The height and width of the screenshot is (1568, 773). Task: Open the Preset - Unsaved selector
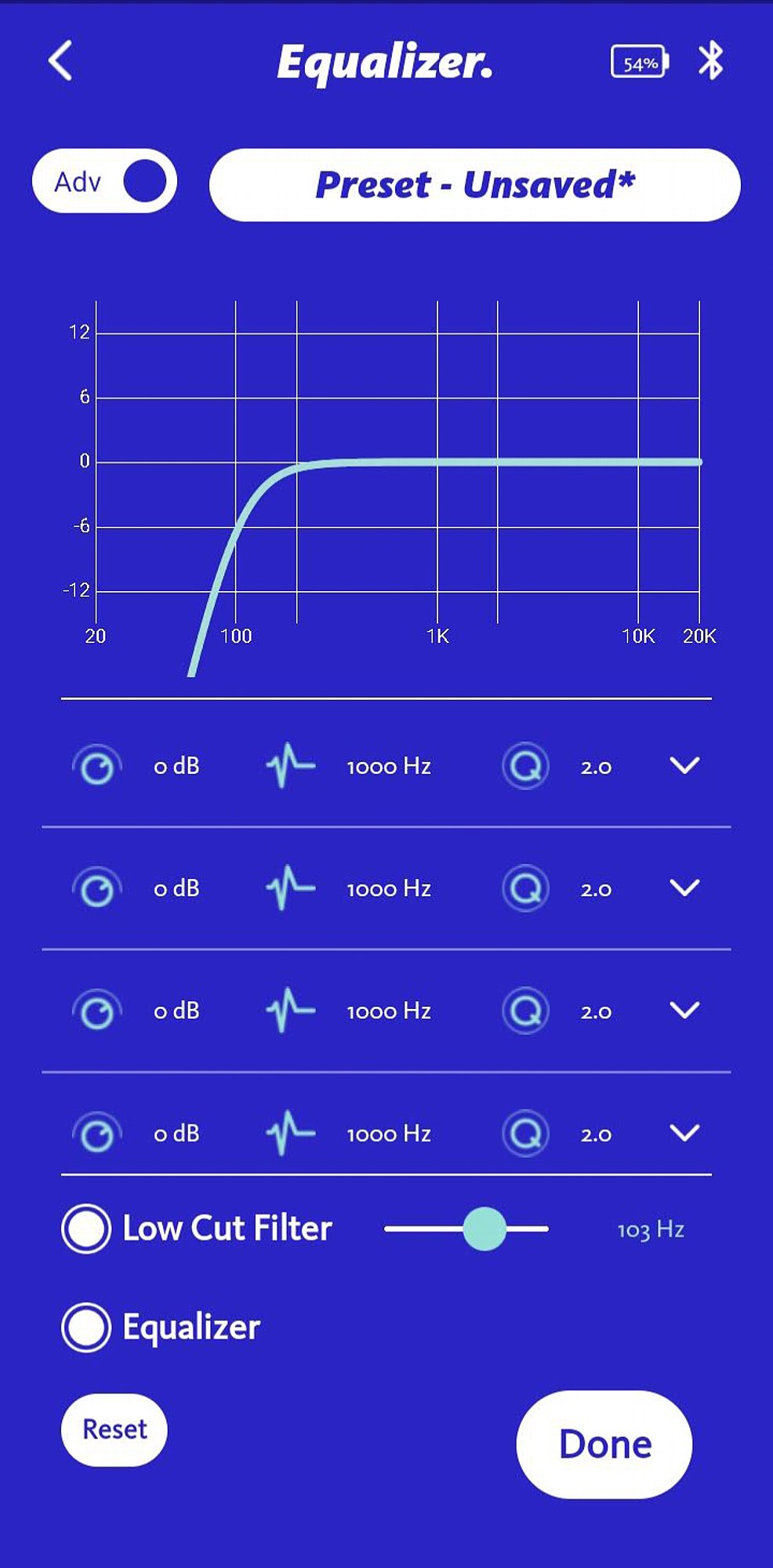click(474, 185)
